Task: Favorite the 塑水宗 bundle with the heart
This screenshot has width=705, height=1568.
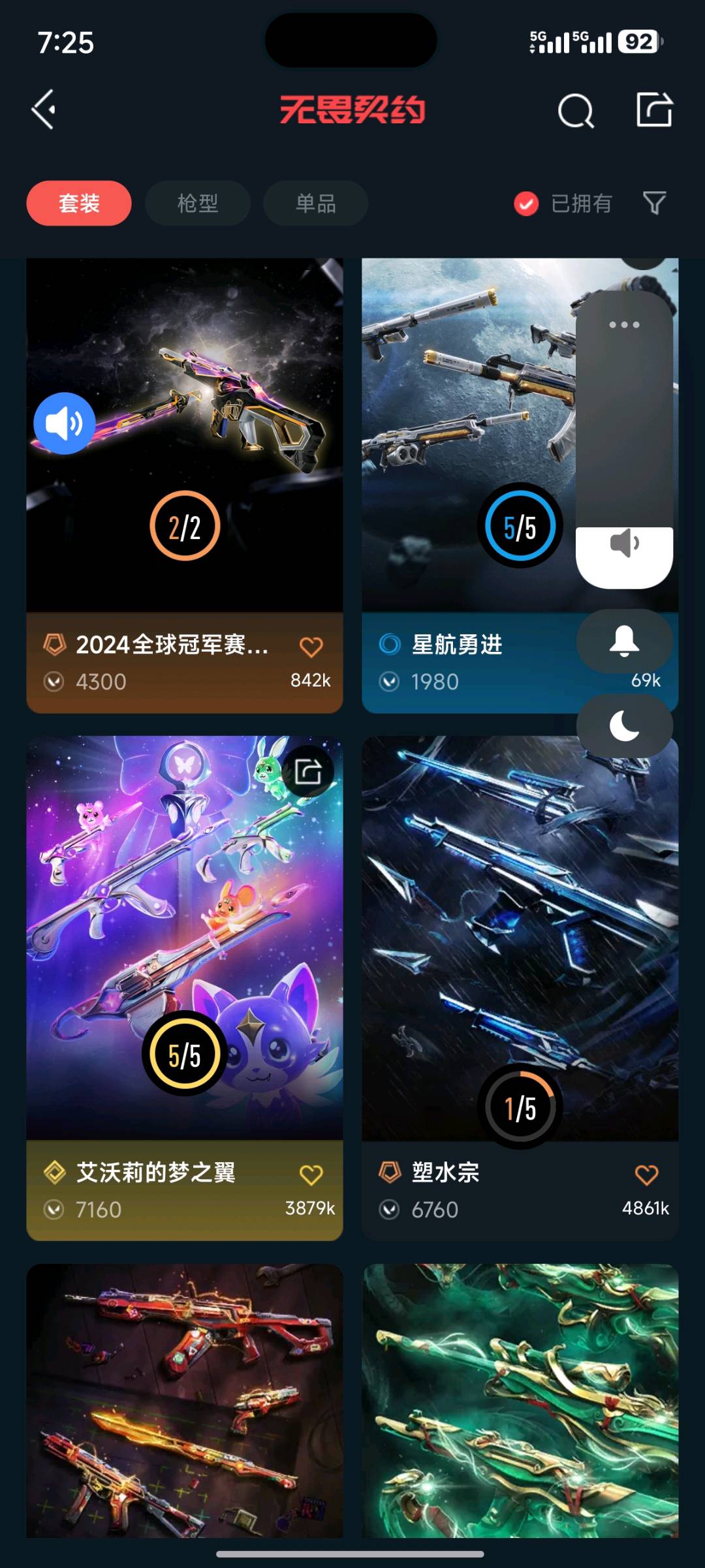Action: point(646,1175)
